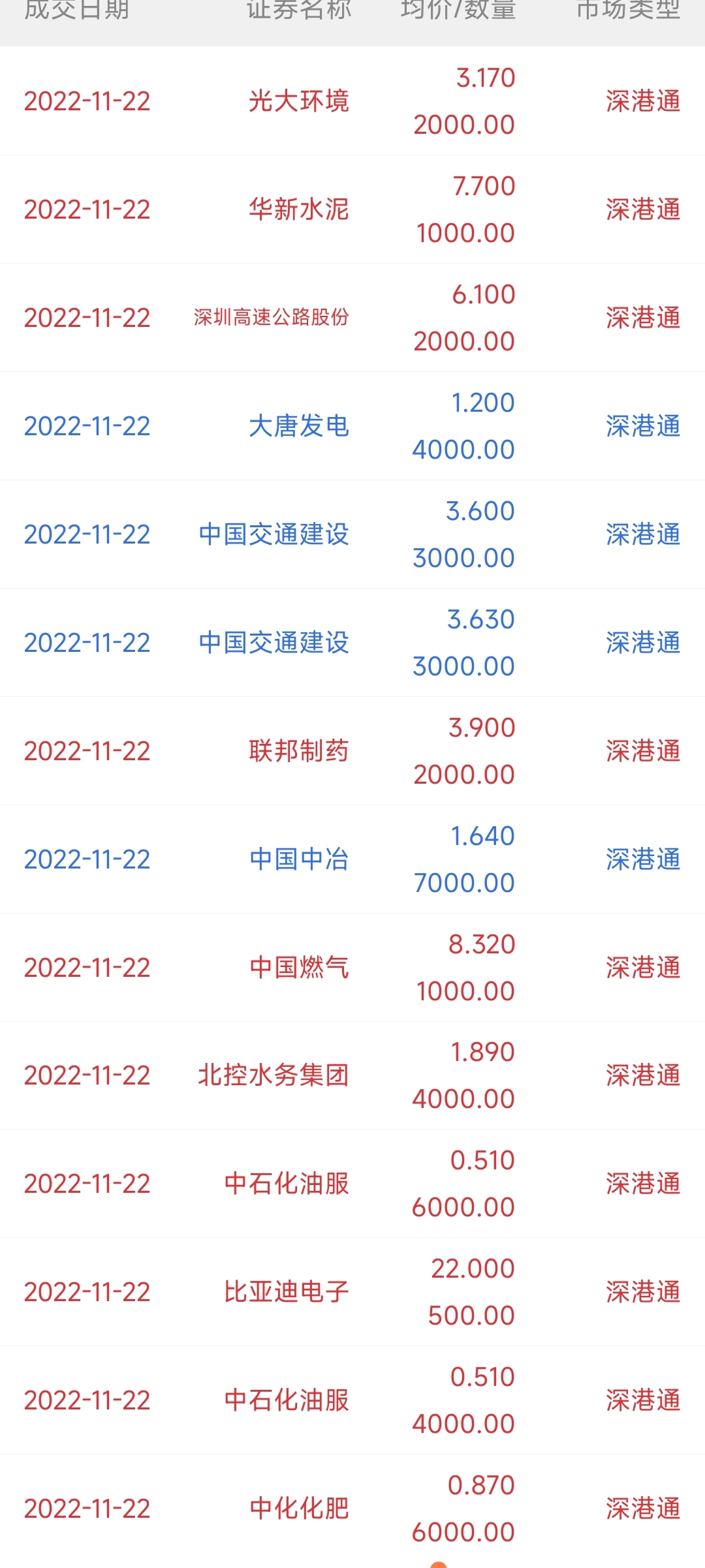Screen dimensions: 705x1568
Task: Open 中国交通建设 trade priced at 3.600
Action: pyautogui.click(x=274, y=534)
